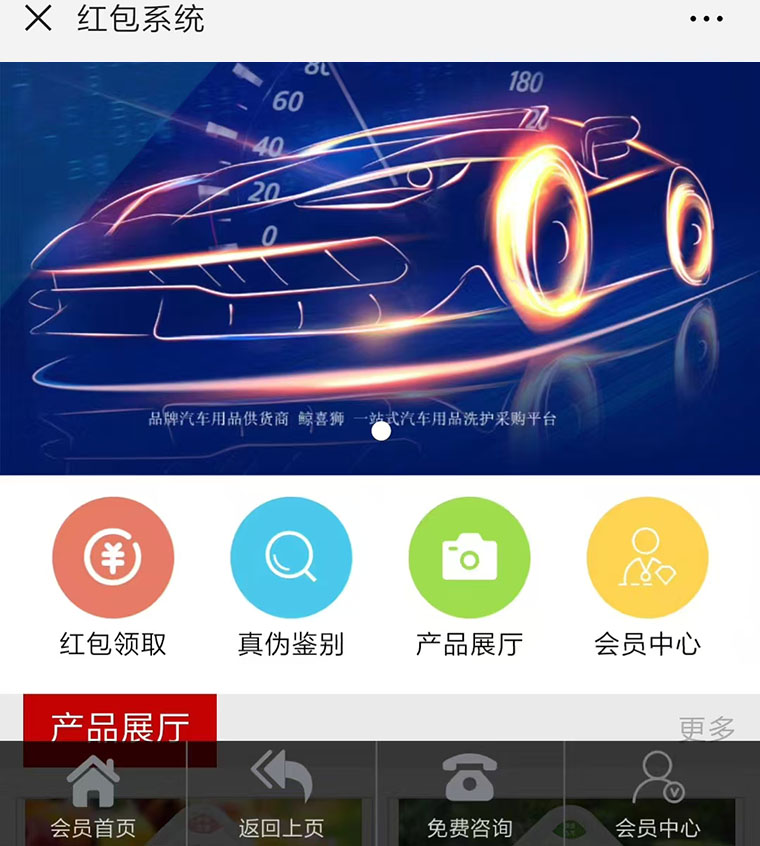Tap the banner page indicator dot
760x846 pixels.
pyautogui.click(x=381, y=431)
